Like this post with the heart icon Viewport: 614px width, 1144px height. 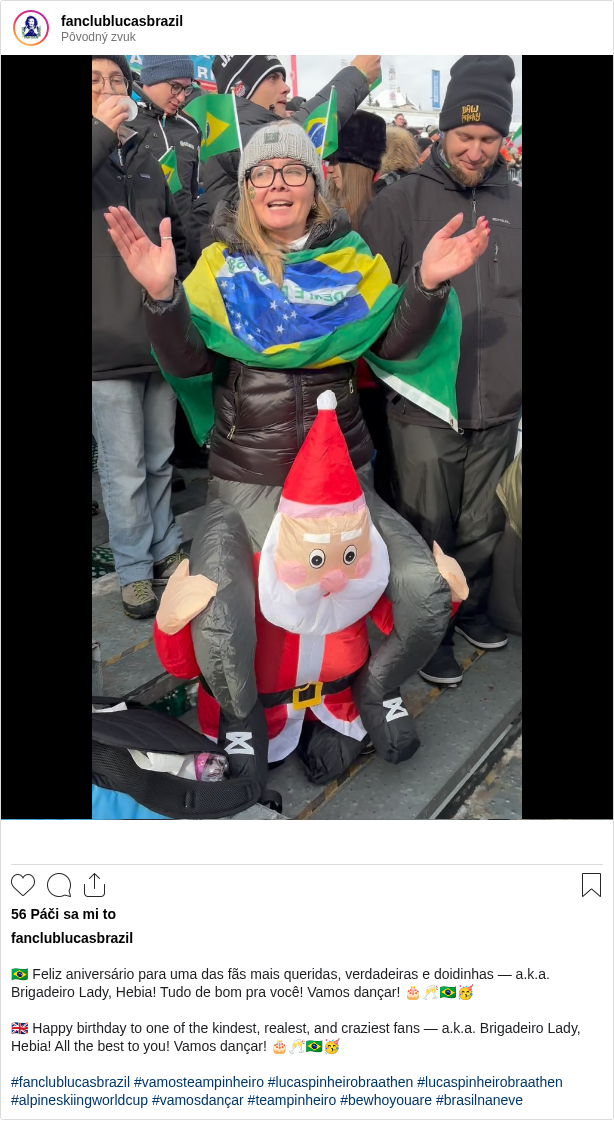pos(23,885)
